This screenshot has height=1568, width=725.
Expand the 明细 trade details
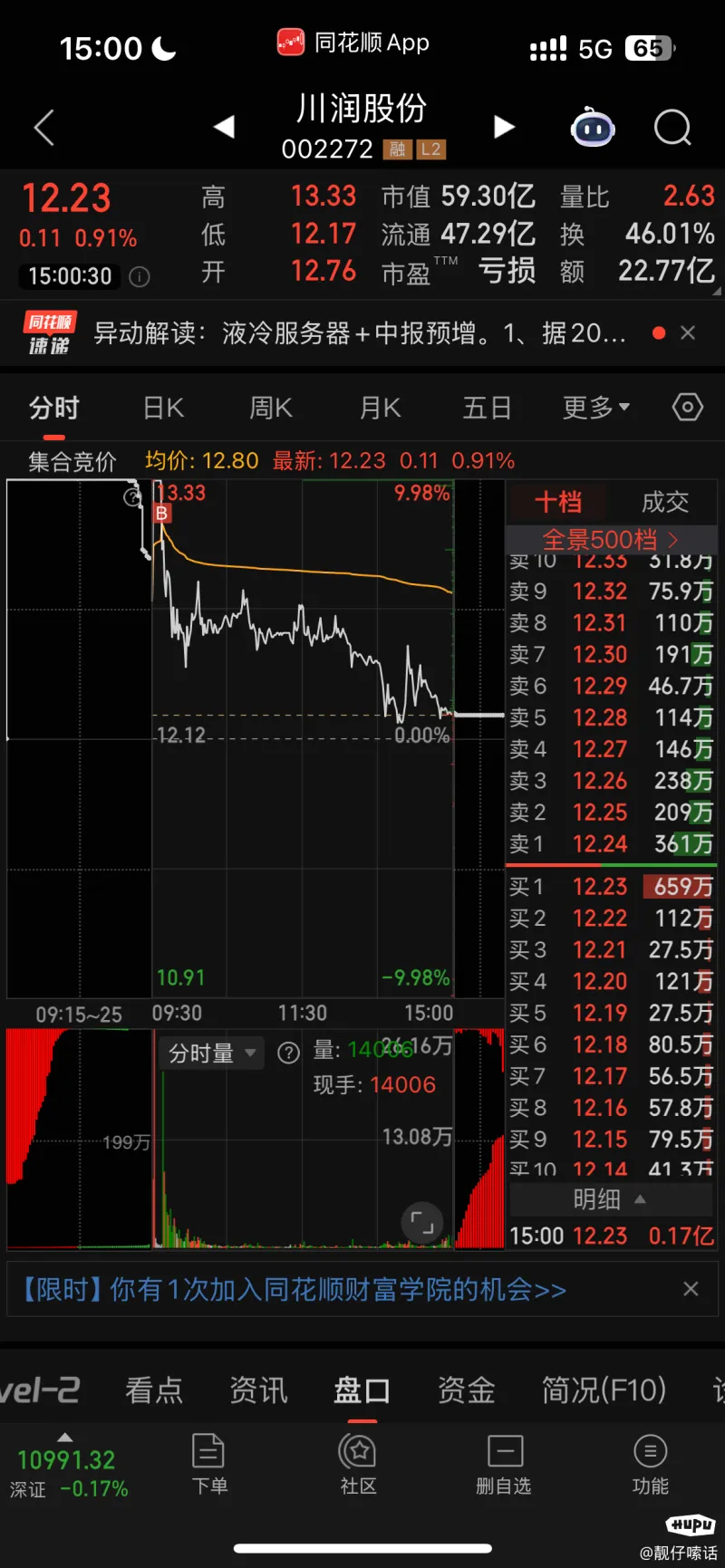(610, 1199)
